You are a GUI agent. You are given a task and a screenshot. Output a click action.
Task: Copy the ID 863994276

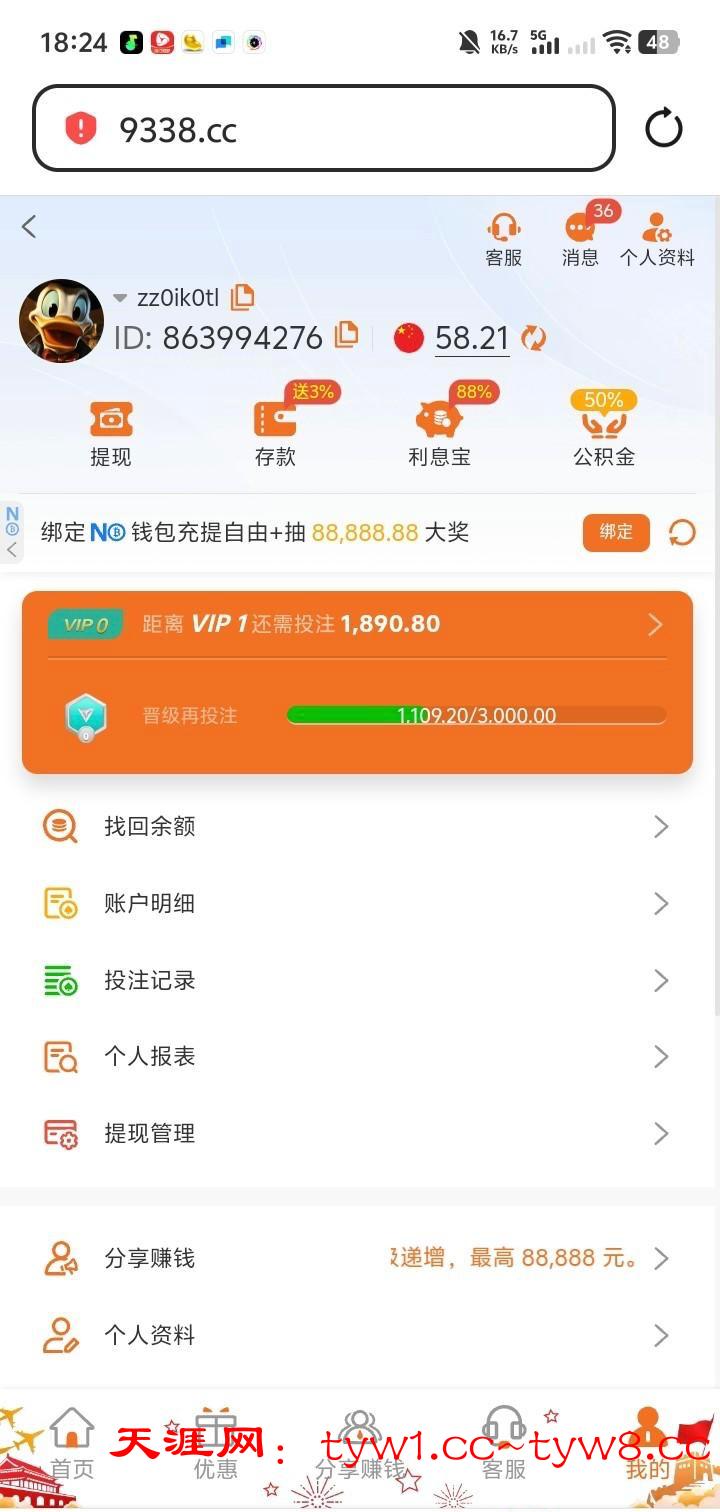(x=346, y=335)
